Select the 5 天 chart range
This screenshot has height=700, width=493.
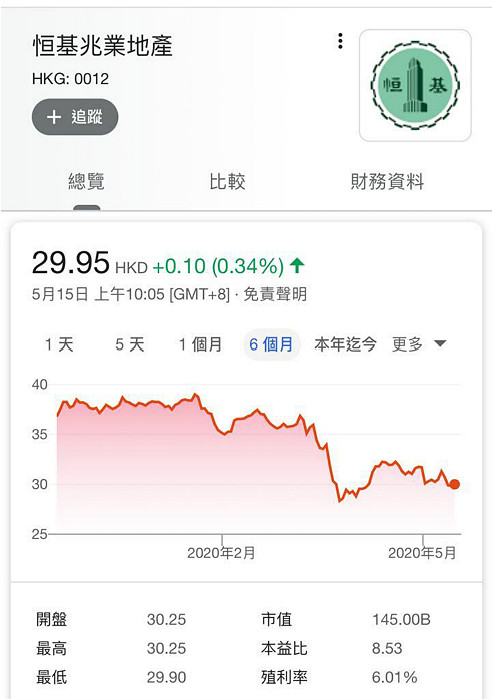click(130, 345)
